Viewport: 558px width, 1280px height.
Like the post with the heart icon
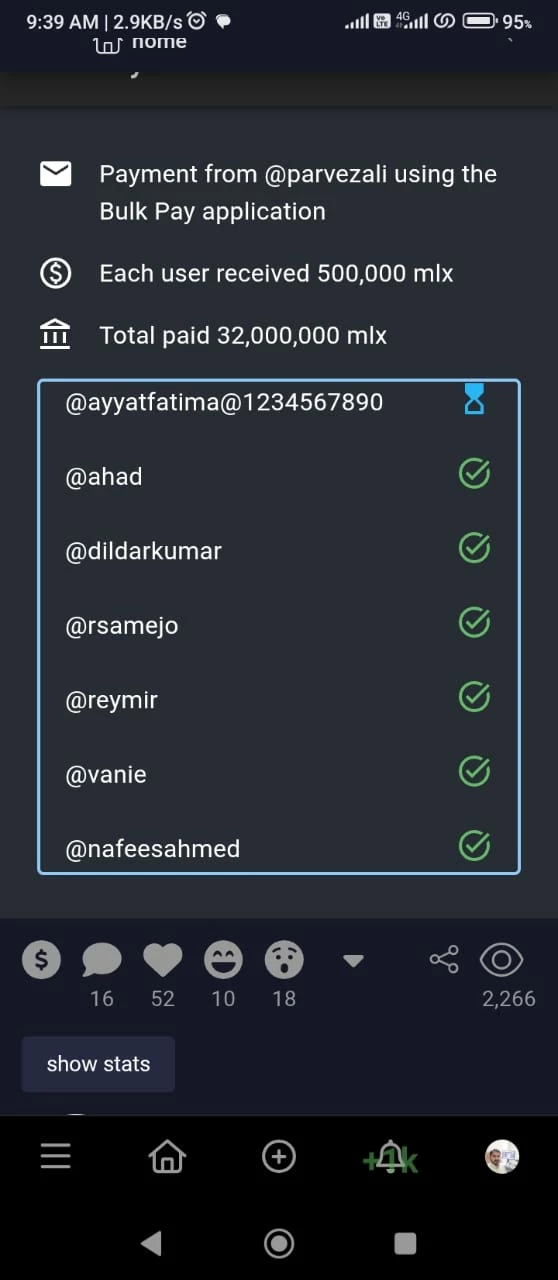click(163, 961)
